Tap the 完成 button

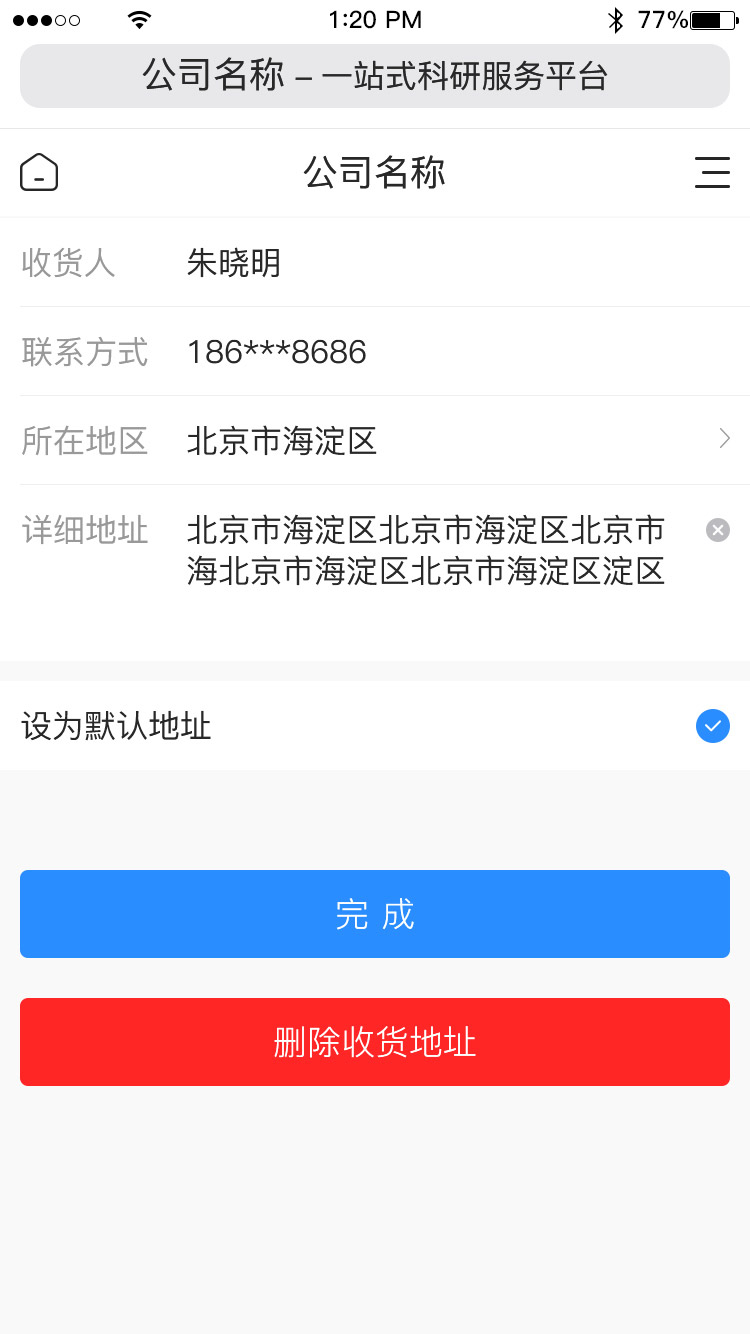pos(375,914)
